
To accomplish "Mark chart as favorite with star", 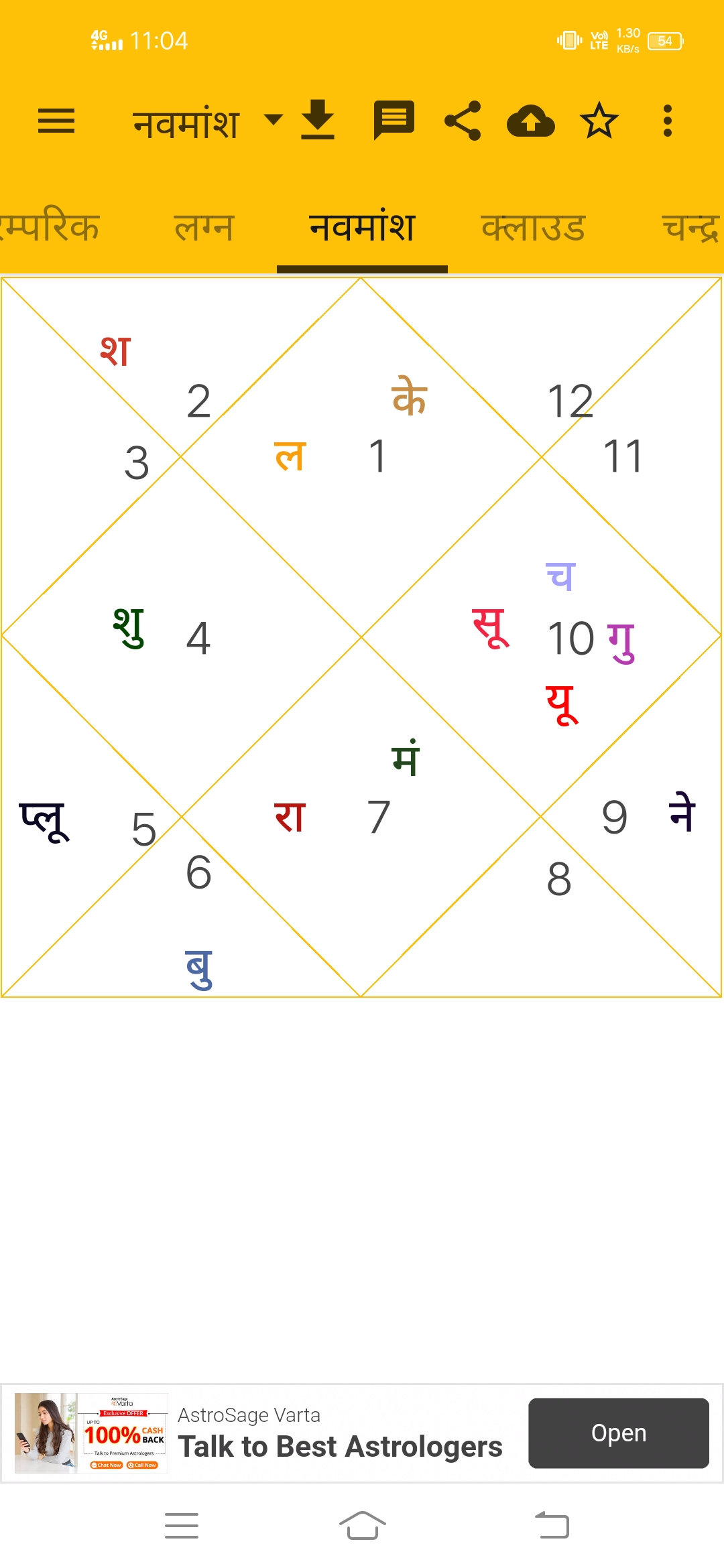I will (x=599, y=121).
